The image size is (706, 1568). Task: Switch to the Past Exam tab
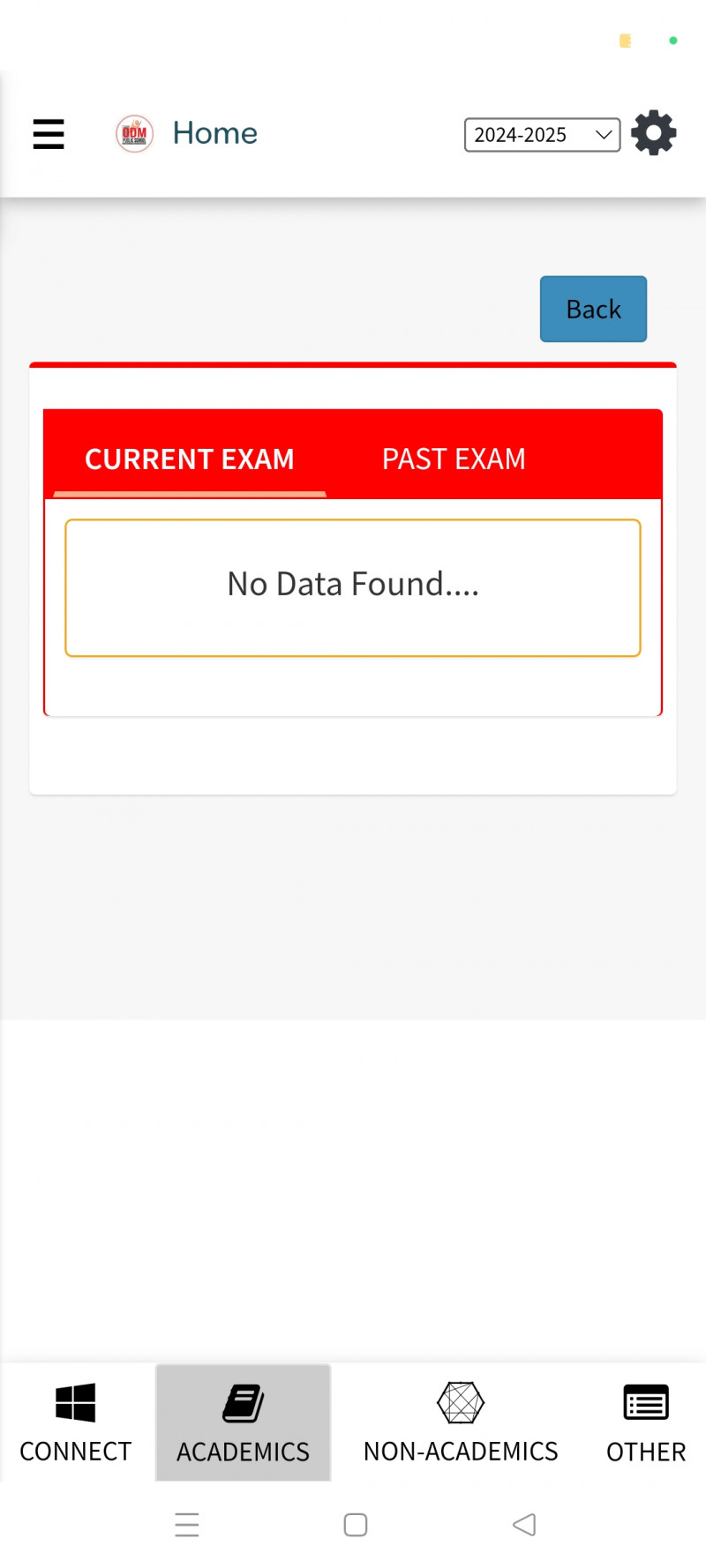454,459
